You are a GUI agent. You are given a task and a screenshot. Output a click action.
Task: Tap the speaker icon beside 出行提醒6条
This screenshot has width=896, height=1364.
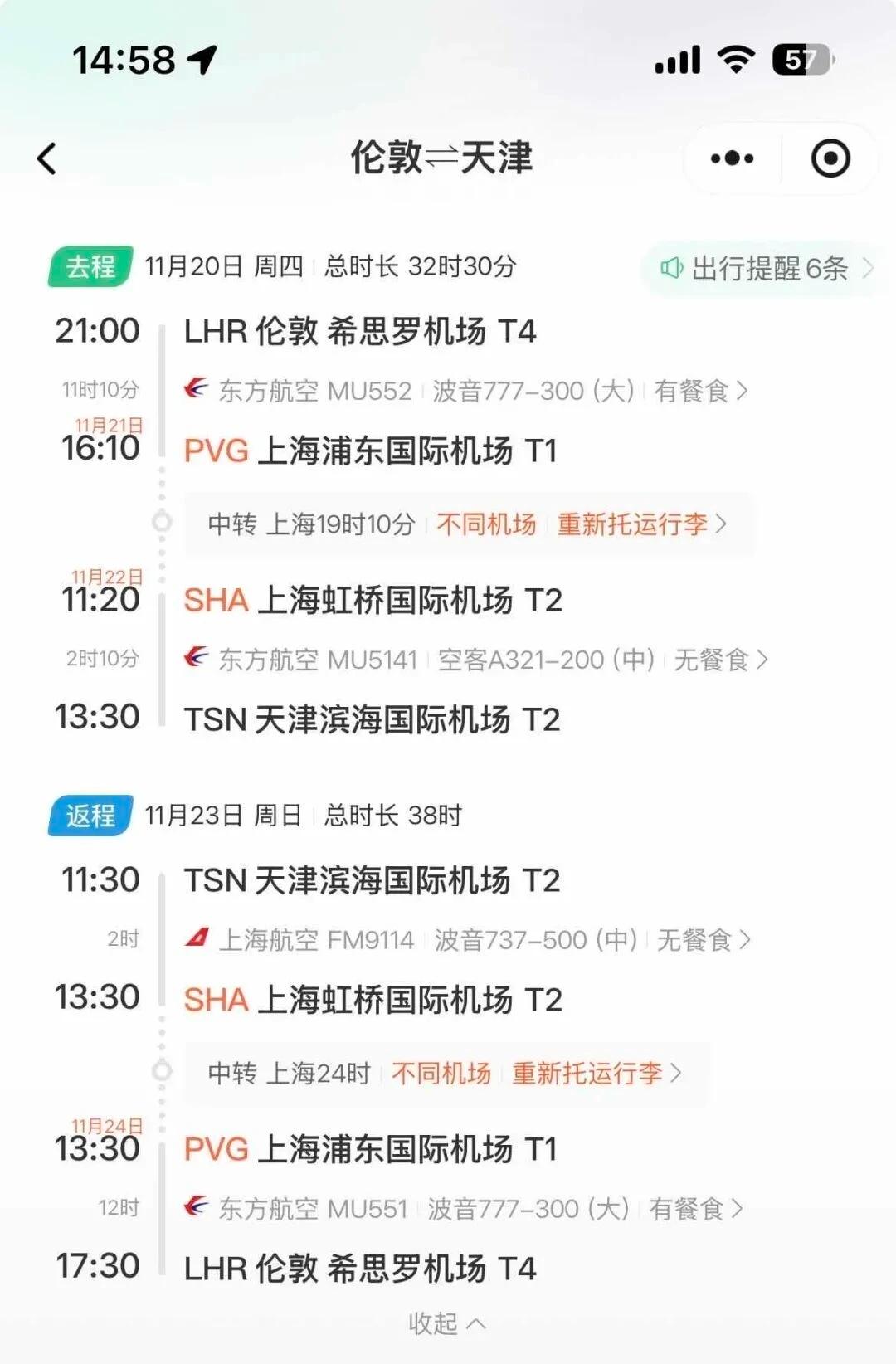coord(674,268)
